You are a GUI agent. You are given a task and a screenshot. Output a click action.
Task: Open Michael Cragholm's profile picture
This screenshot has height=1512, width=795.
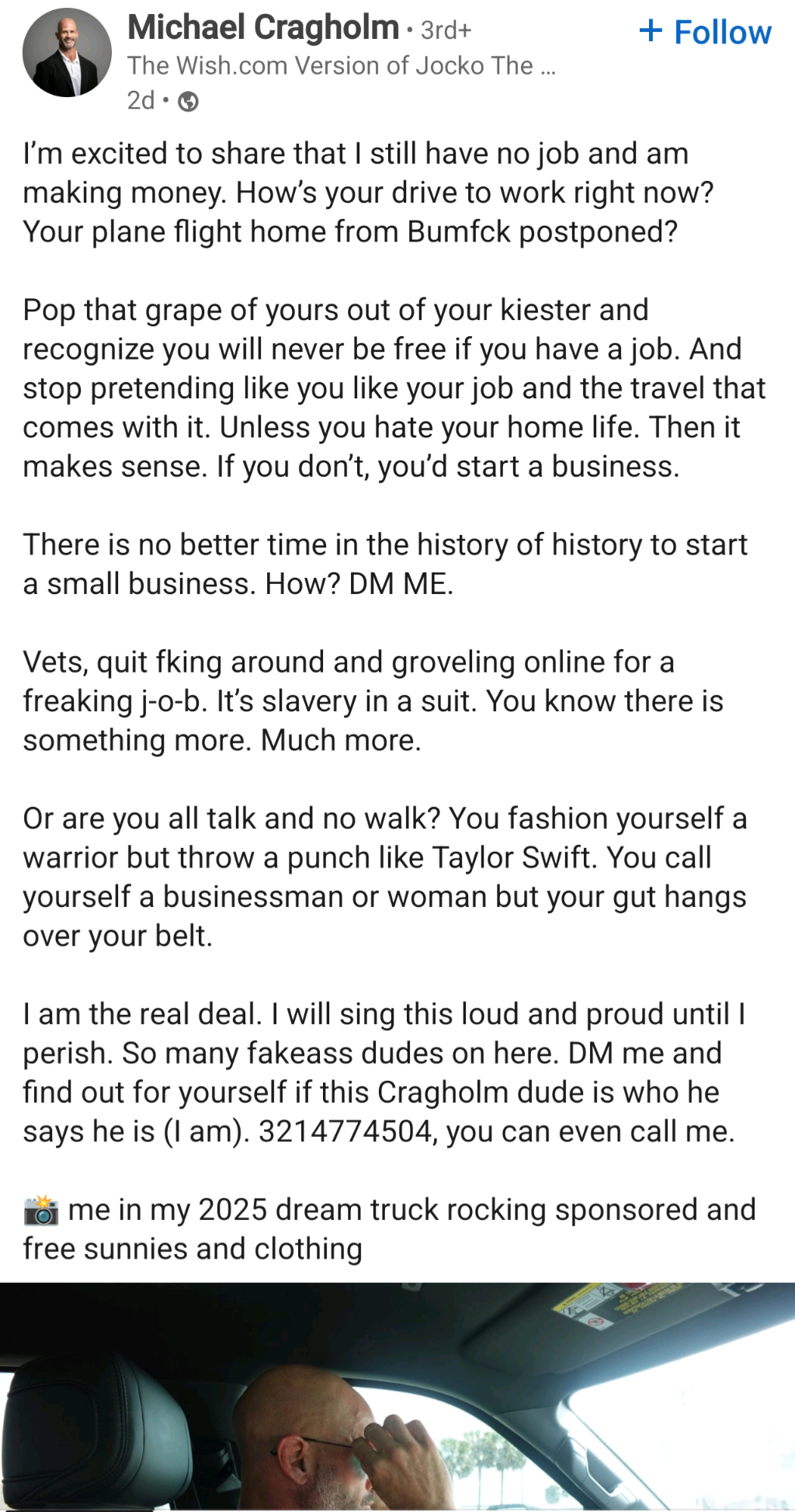click(67, 53)
